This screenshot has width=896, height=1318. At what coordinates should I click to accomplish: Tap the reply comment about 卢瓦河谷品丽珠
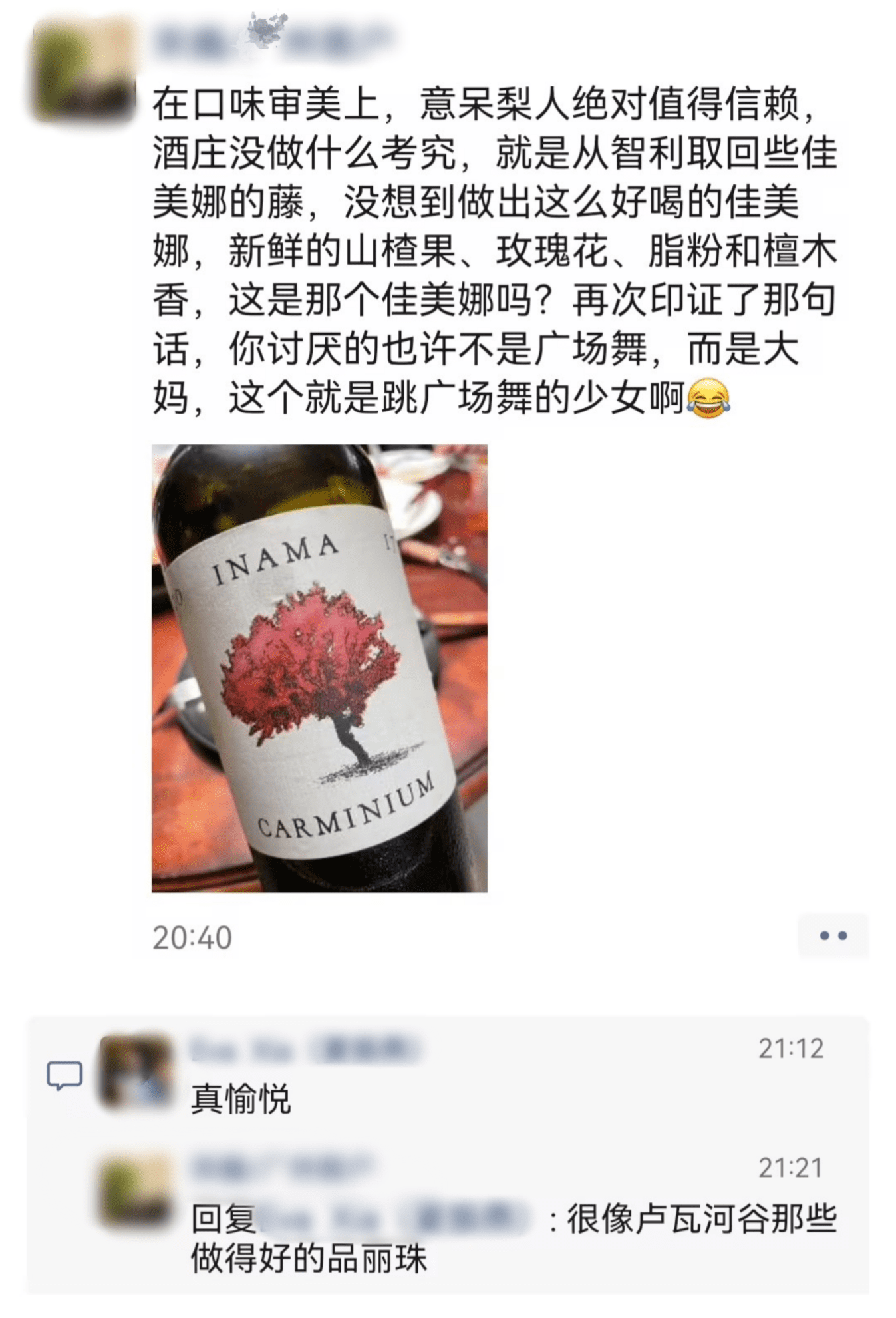click(512, 1239)
